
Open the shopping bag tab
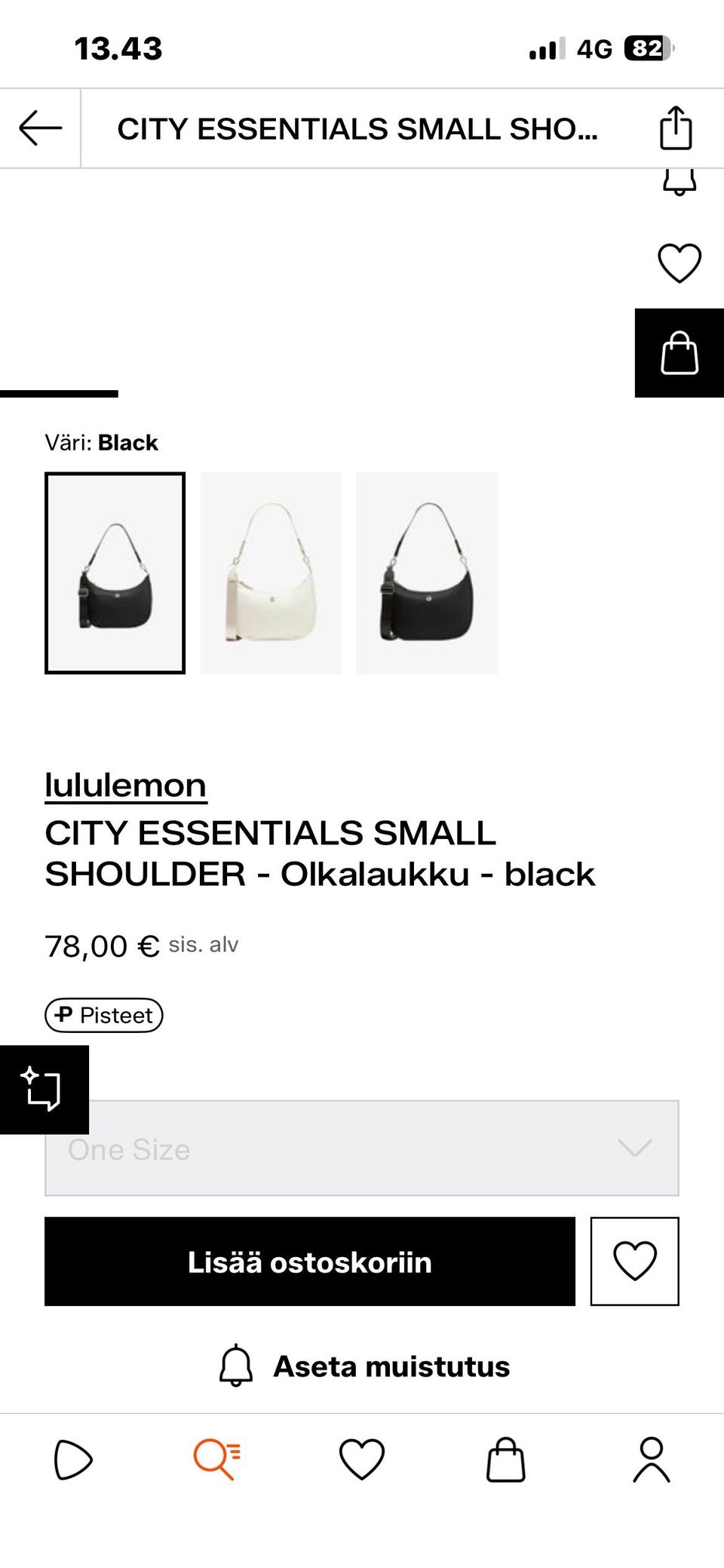tap(505, 1459)
